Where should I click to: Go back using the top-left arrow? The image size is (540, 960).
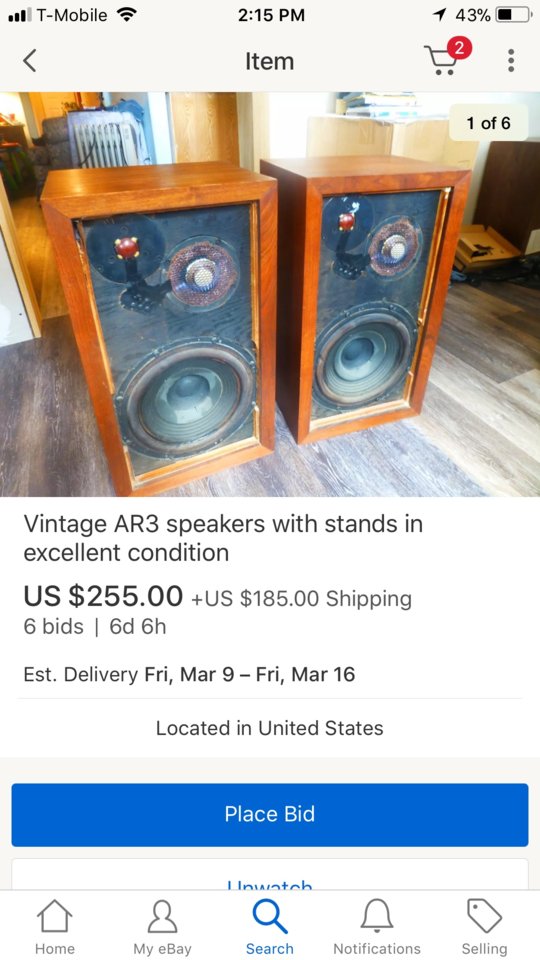[29, 61]
